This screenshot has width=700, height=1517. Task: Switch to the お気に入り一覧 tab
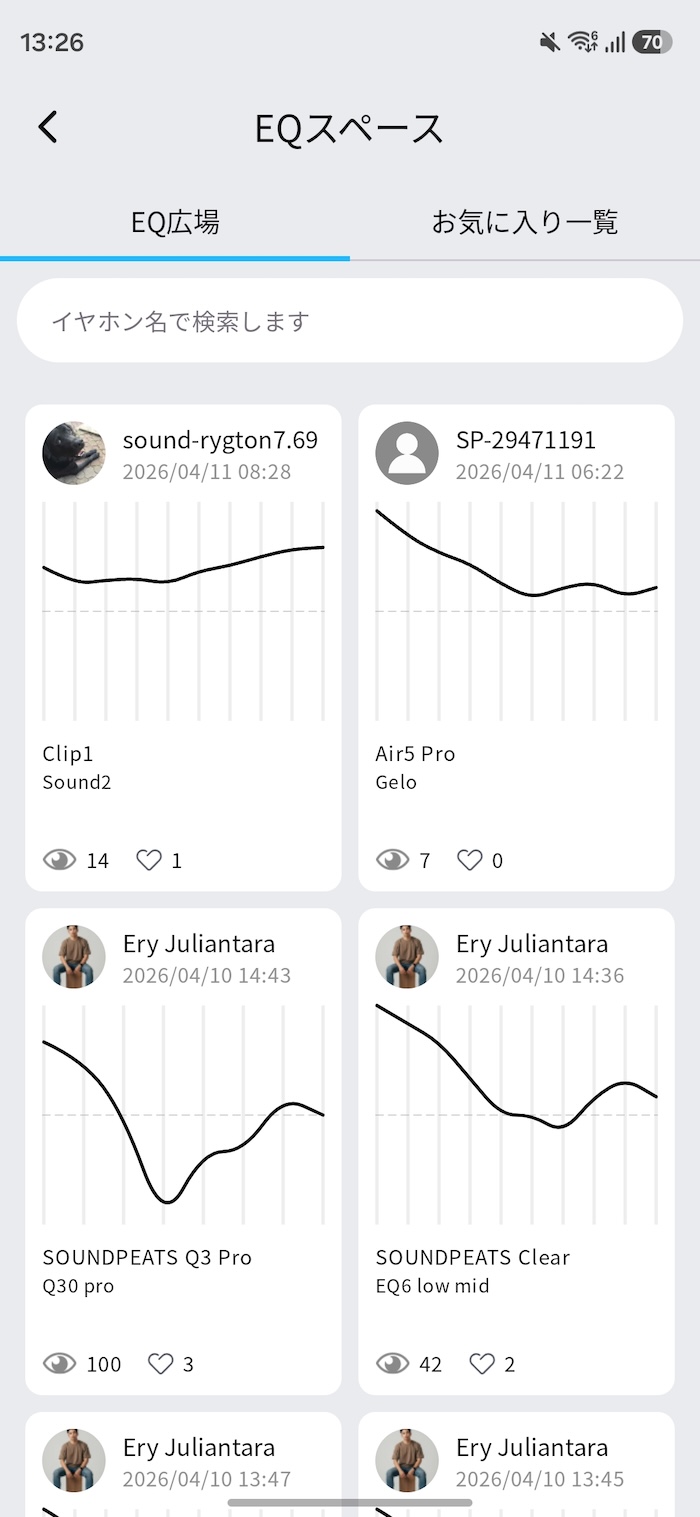[x=524, y=222]
